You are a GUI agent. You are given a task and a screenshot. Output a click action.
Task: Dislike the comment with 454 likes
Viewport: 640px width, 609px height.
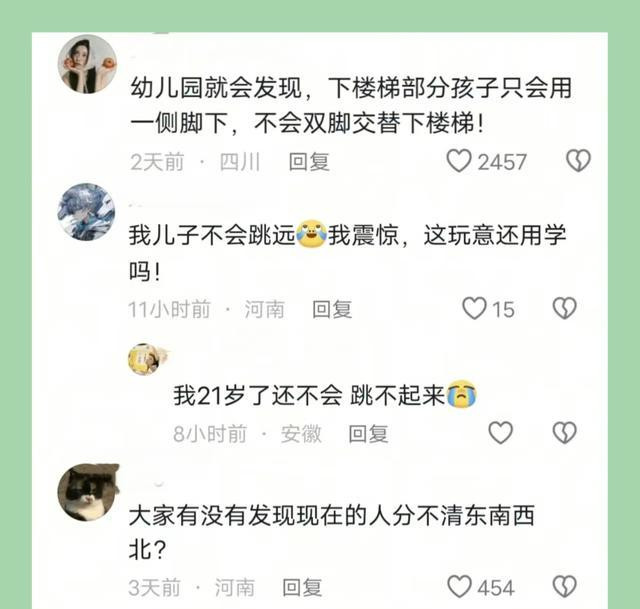pyautogui.click(x=565, y=587)
